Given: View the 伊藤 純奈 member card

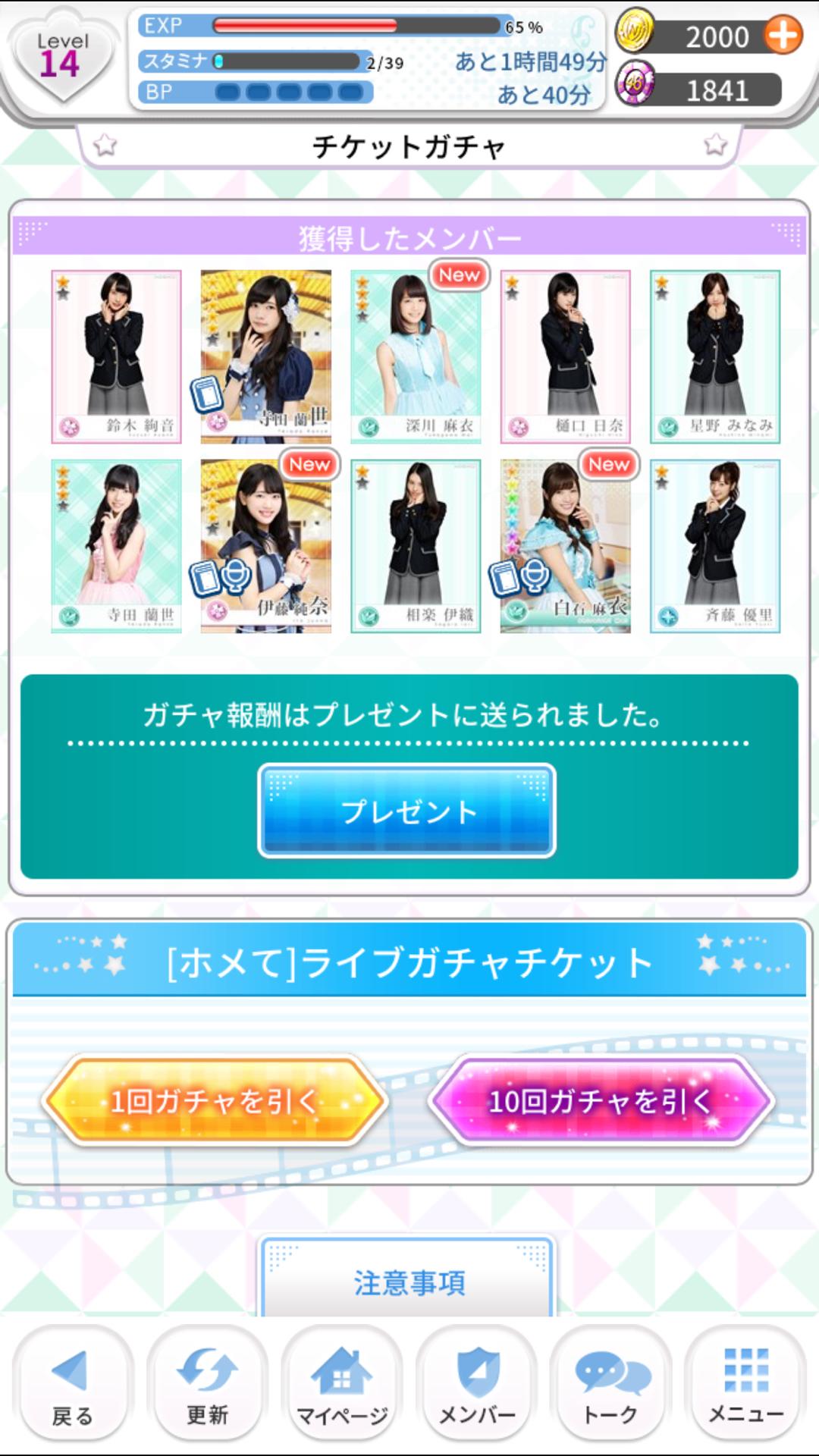Looking at the screenshot, I should [x=265, y=546].
